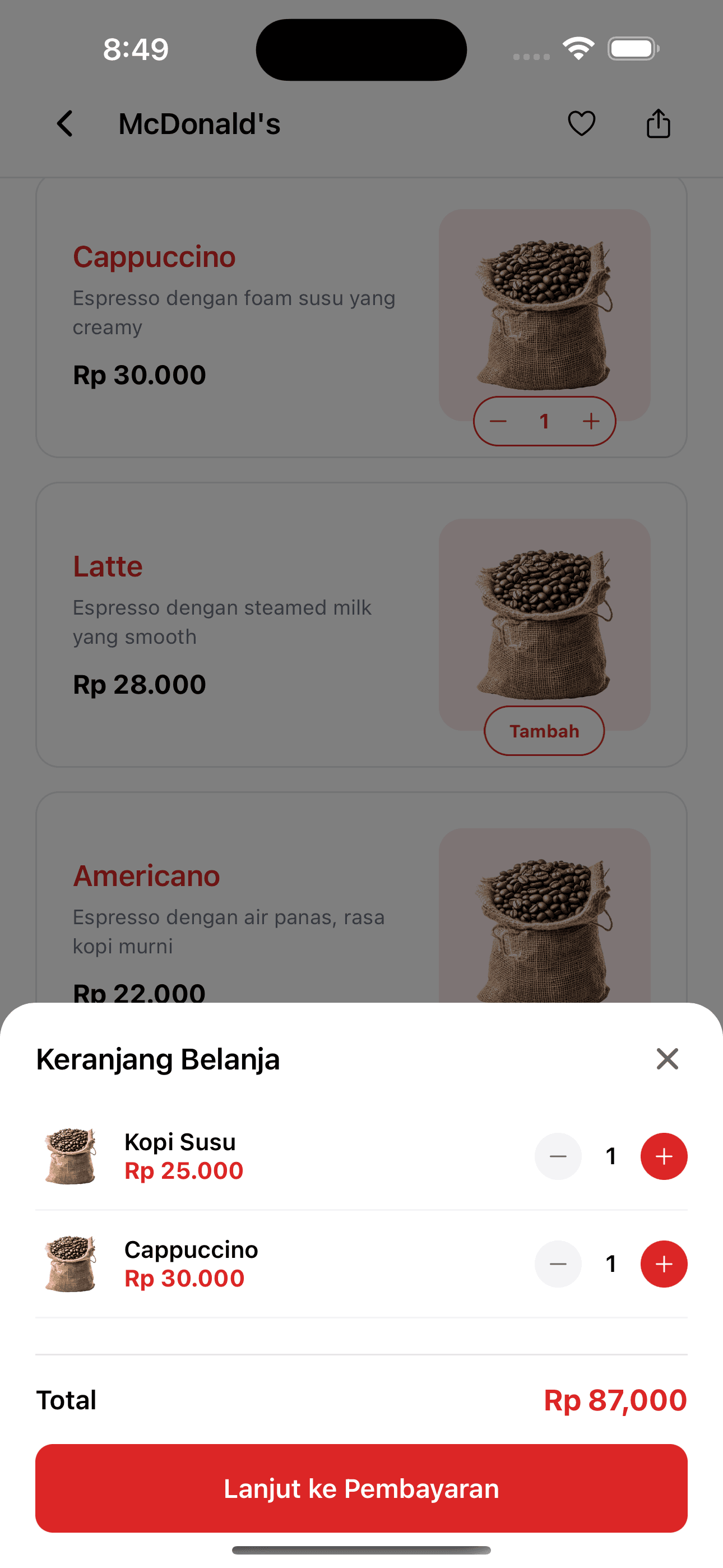Decrease Kopi Susu quantity in the cart
Image resolution: width=723 pixels, height=1568 pixels.
click(558, 1156)
